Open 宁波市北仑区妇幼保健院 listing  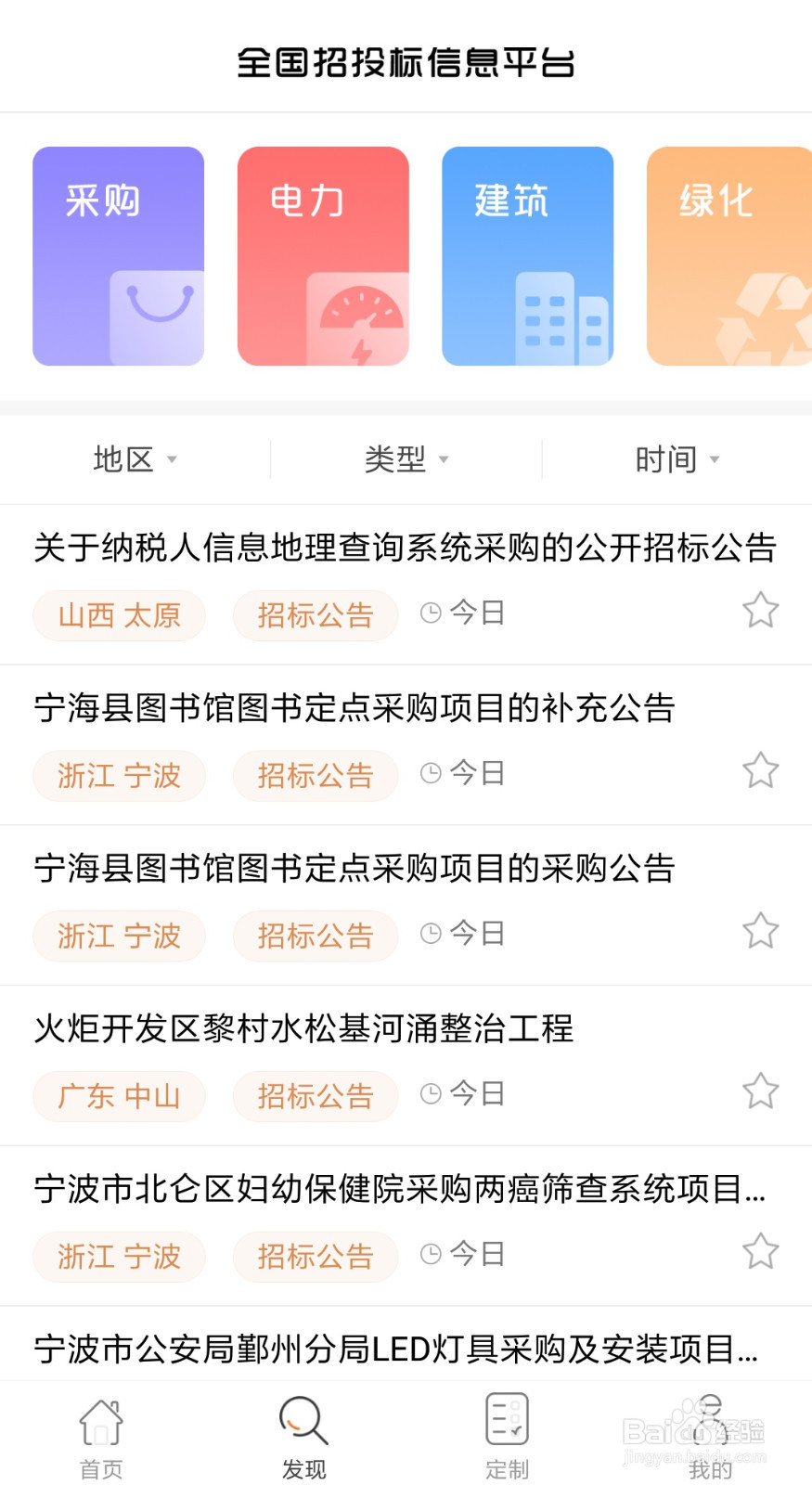pos(399,1189)
